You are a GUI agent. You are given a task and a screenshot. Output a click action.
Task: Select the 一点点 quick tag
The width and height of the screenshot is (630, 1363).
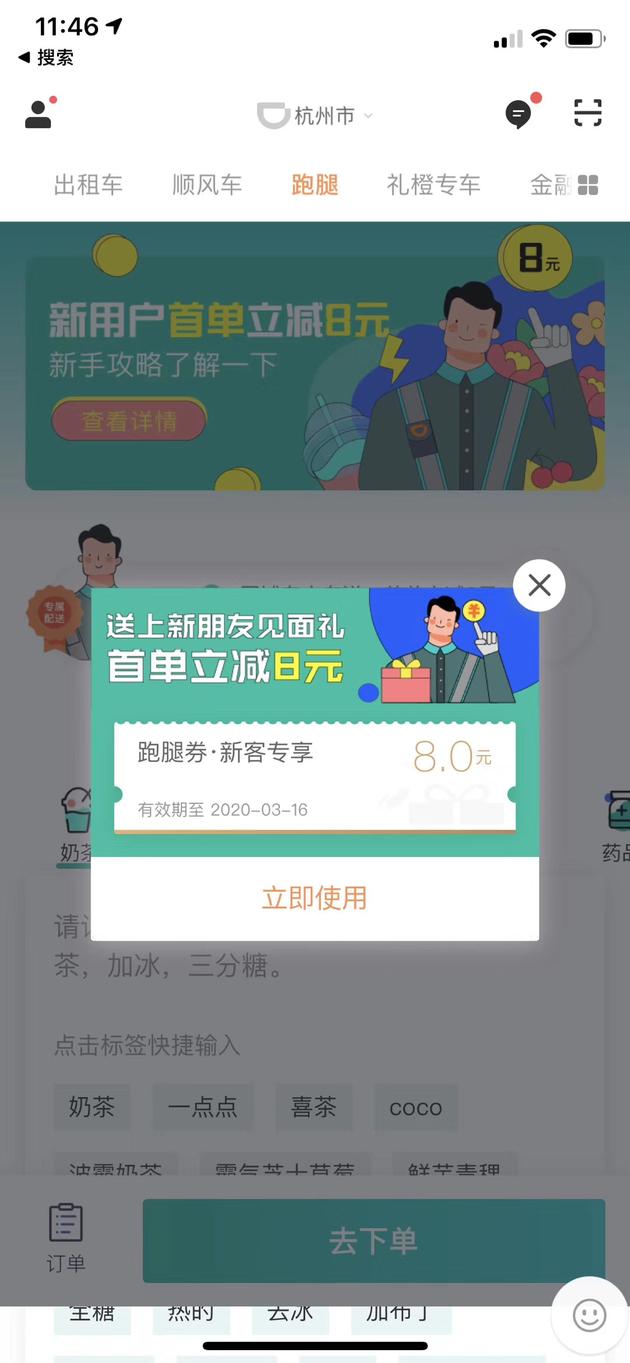point(202,1107)
